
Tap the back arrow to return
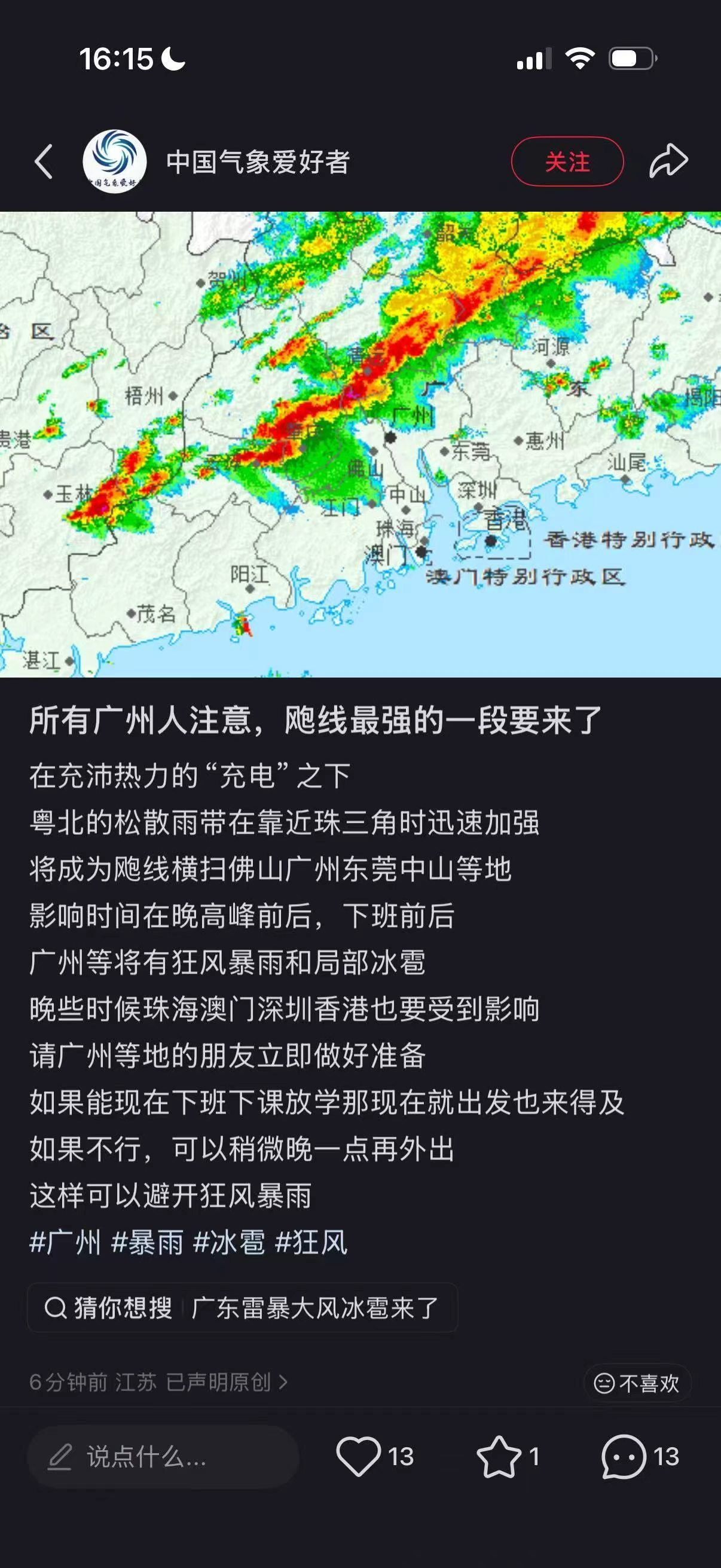(42, 161)
